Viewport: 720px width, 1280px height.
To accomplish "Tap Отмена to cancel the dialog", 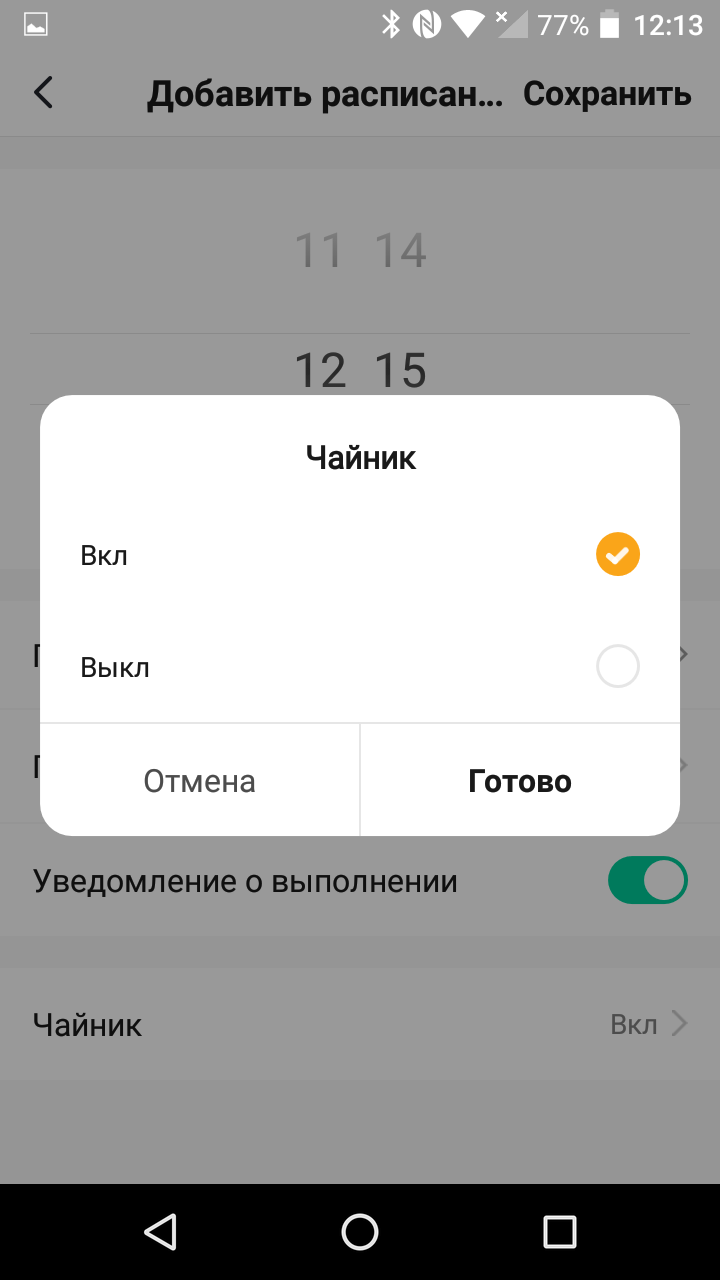I will pos(200,781).
